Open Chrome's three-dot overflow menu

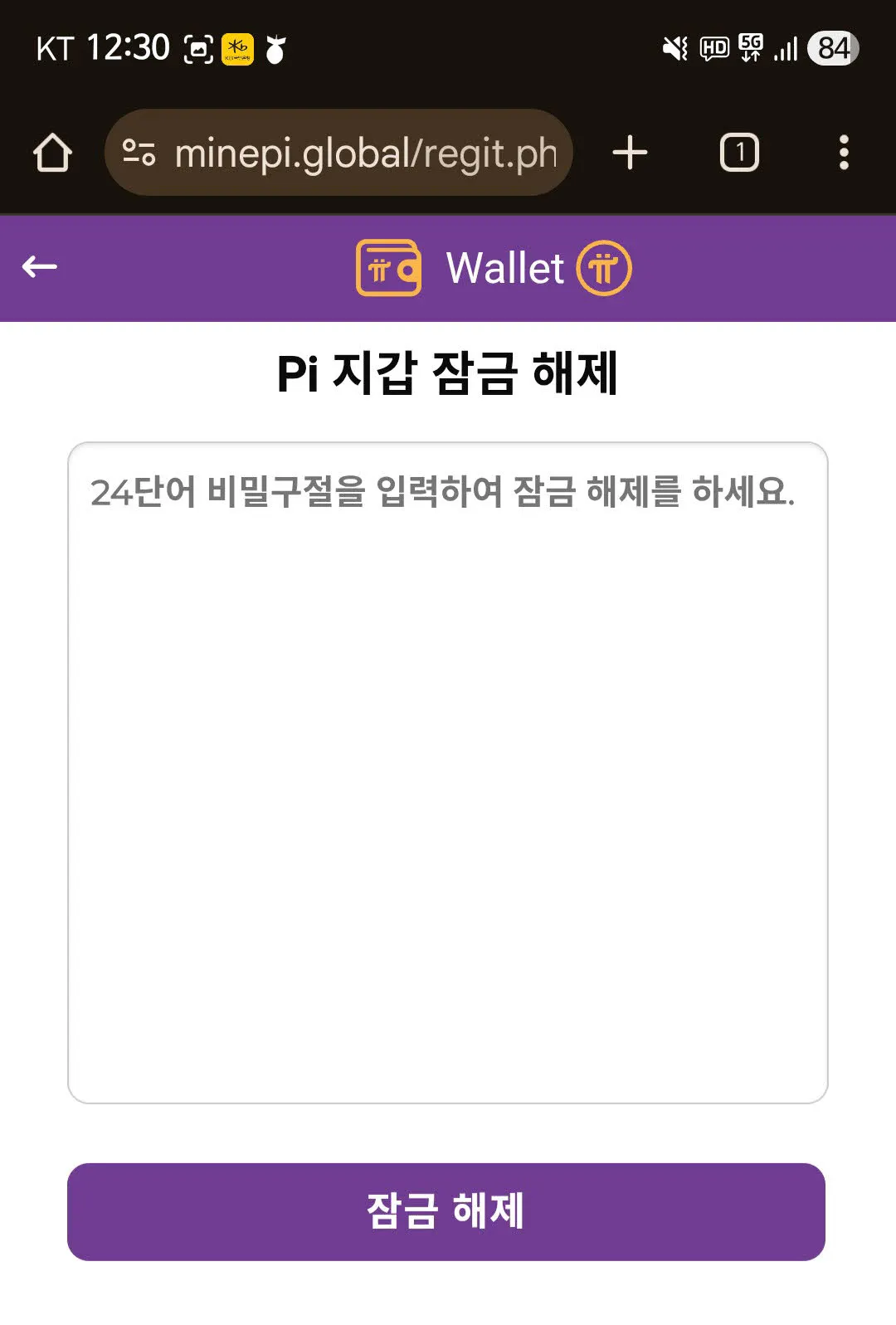tap(845, 151)
